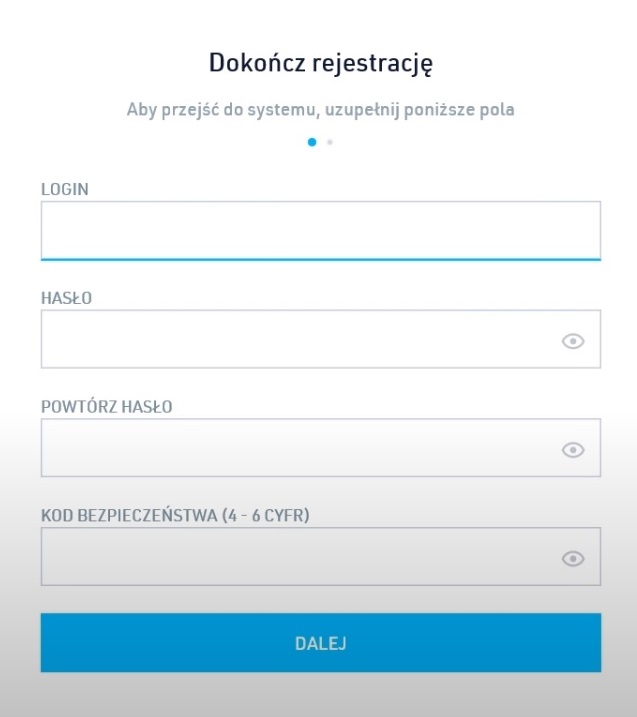
Task: Continue with the DALEJ button
Action: pyautogui.click(x=320, y=643)
